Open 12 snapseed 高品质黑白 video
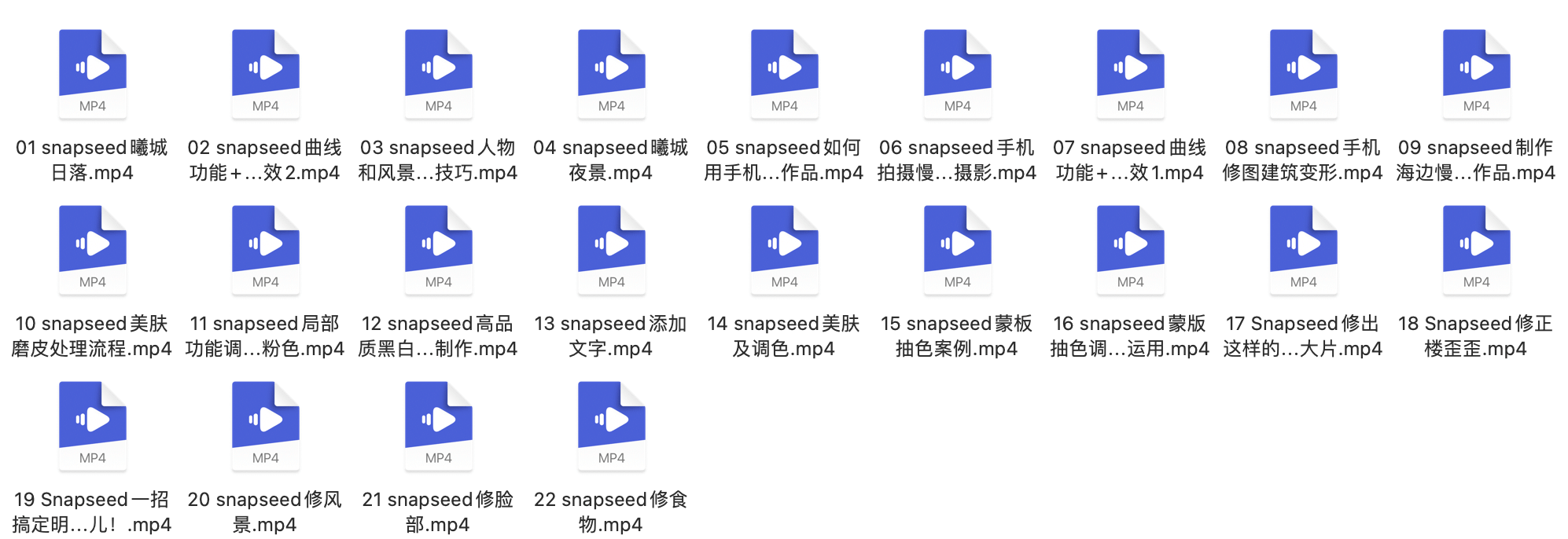The width and height of the screenshot is (1568, 539). (x=439, y=251)
